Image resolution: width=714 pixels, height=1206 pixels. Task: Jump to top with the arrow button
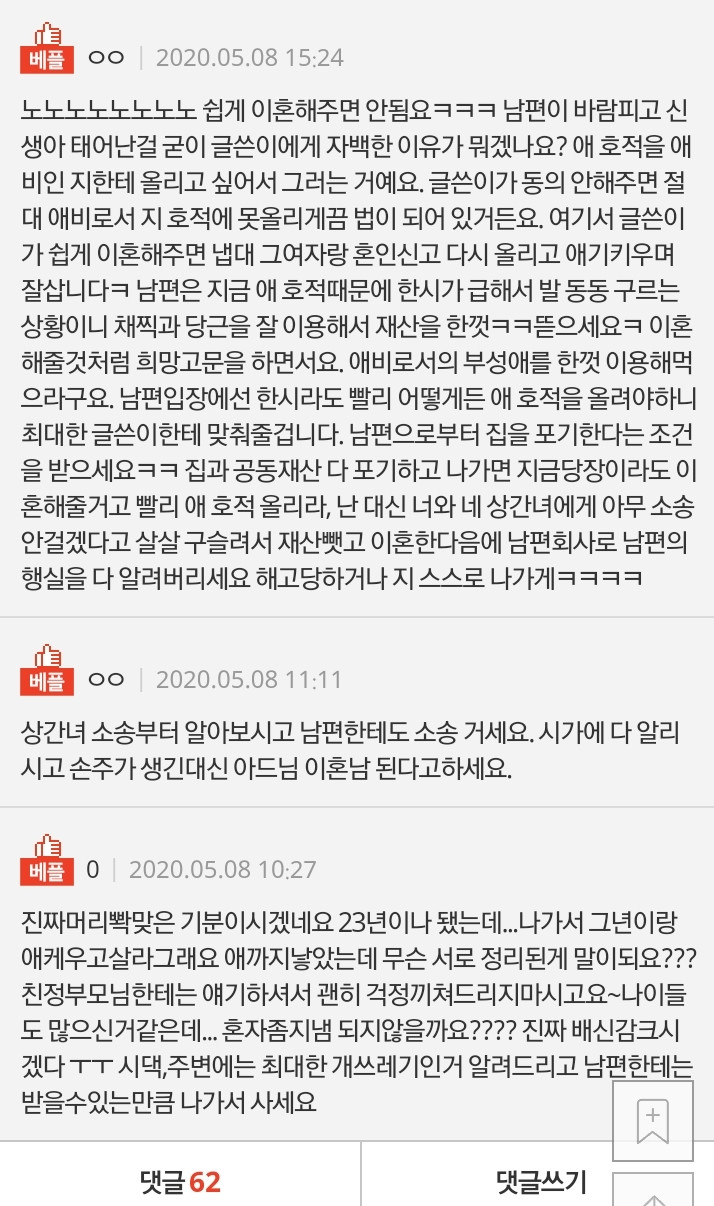click(653, 1194)
